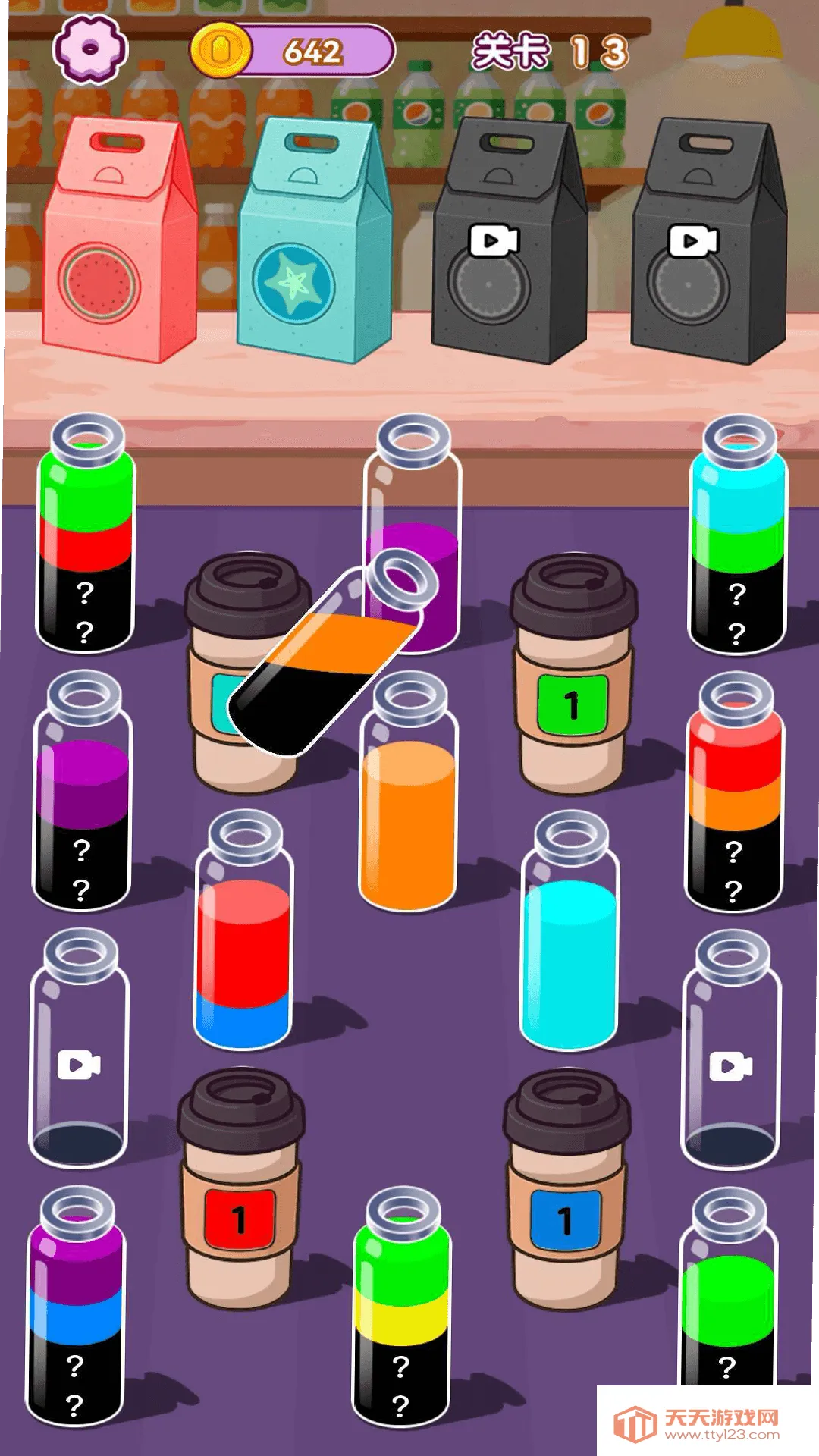Tap the coffee cup with green label
The image size is (819, 1456).
[573, 675]
